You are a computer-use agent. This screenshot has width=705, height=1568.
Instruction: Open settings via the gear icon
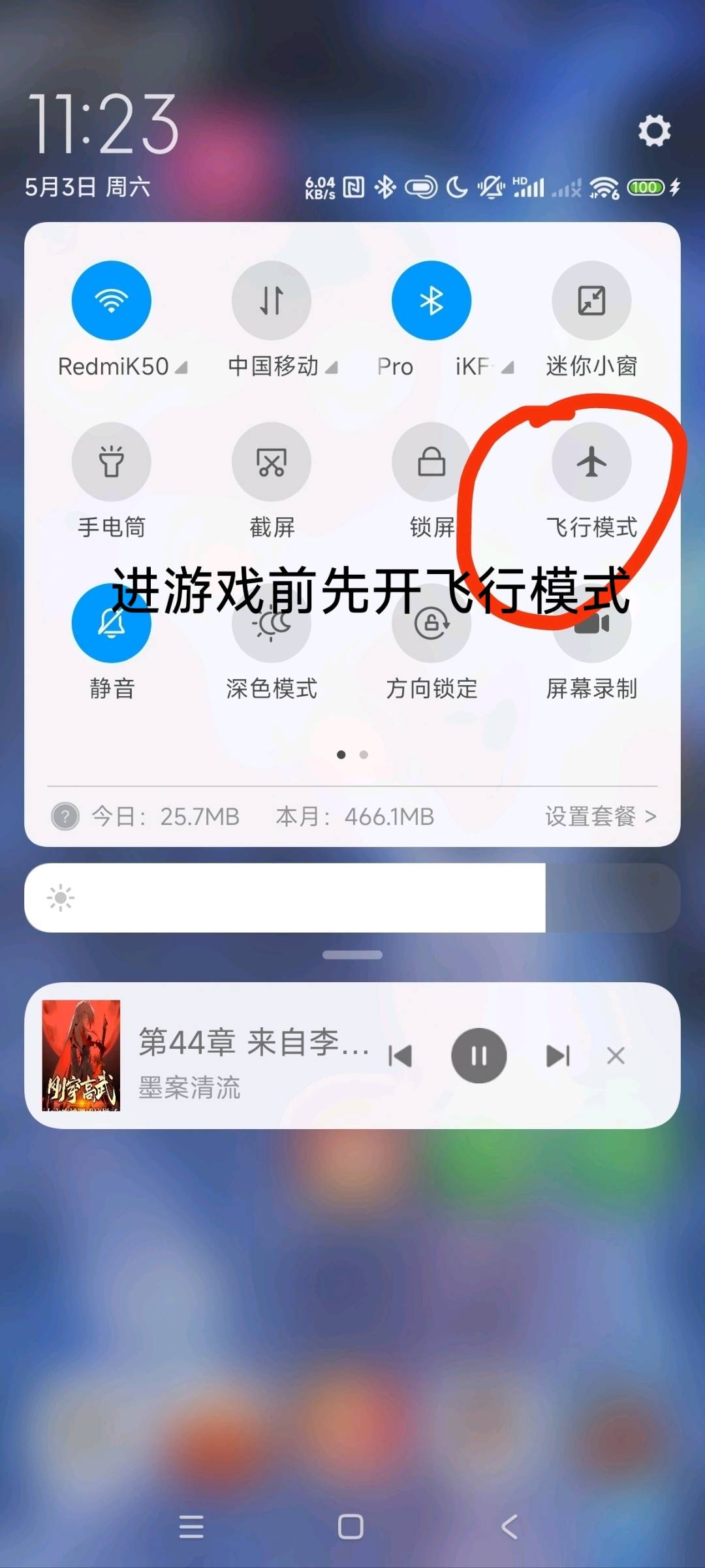tap(654, 131)
